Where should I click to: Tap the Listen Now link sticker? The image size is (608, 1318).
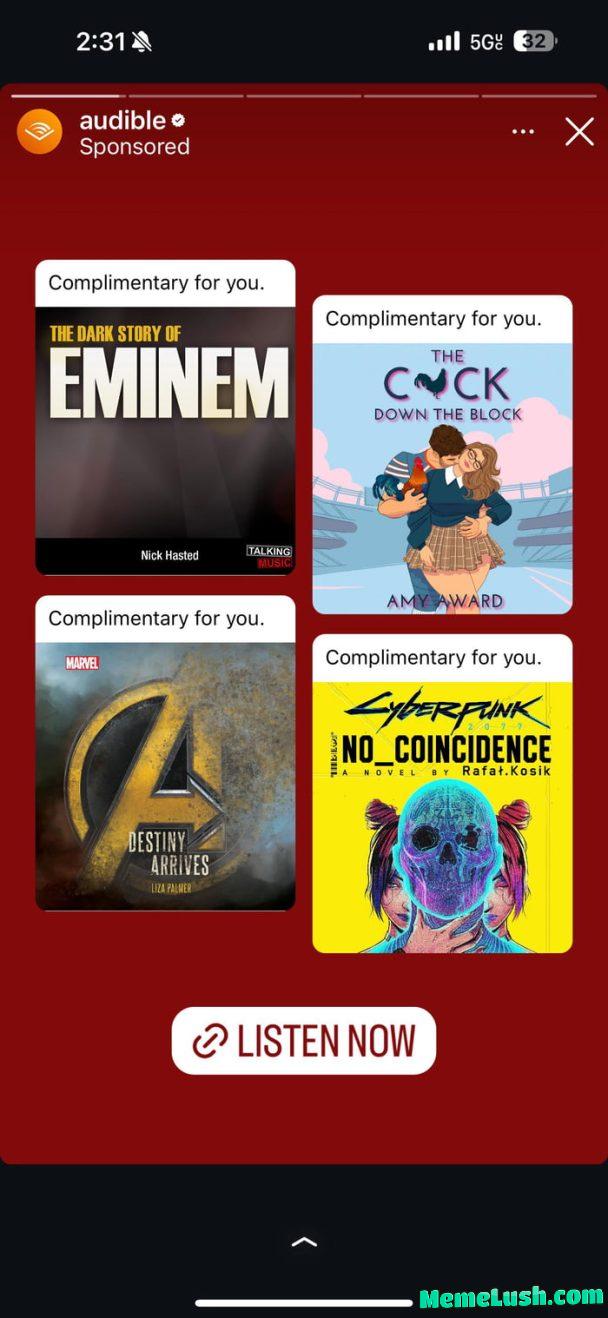coord(304,1041)
